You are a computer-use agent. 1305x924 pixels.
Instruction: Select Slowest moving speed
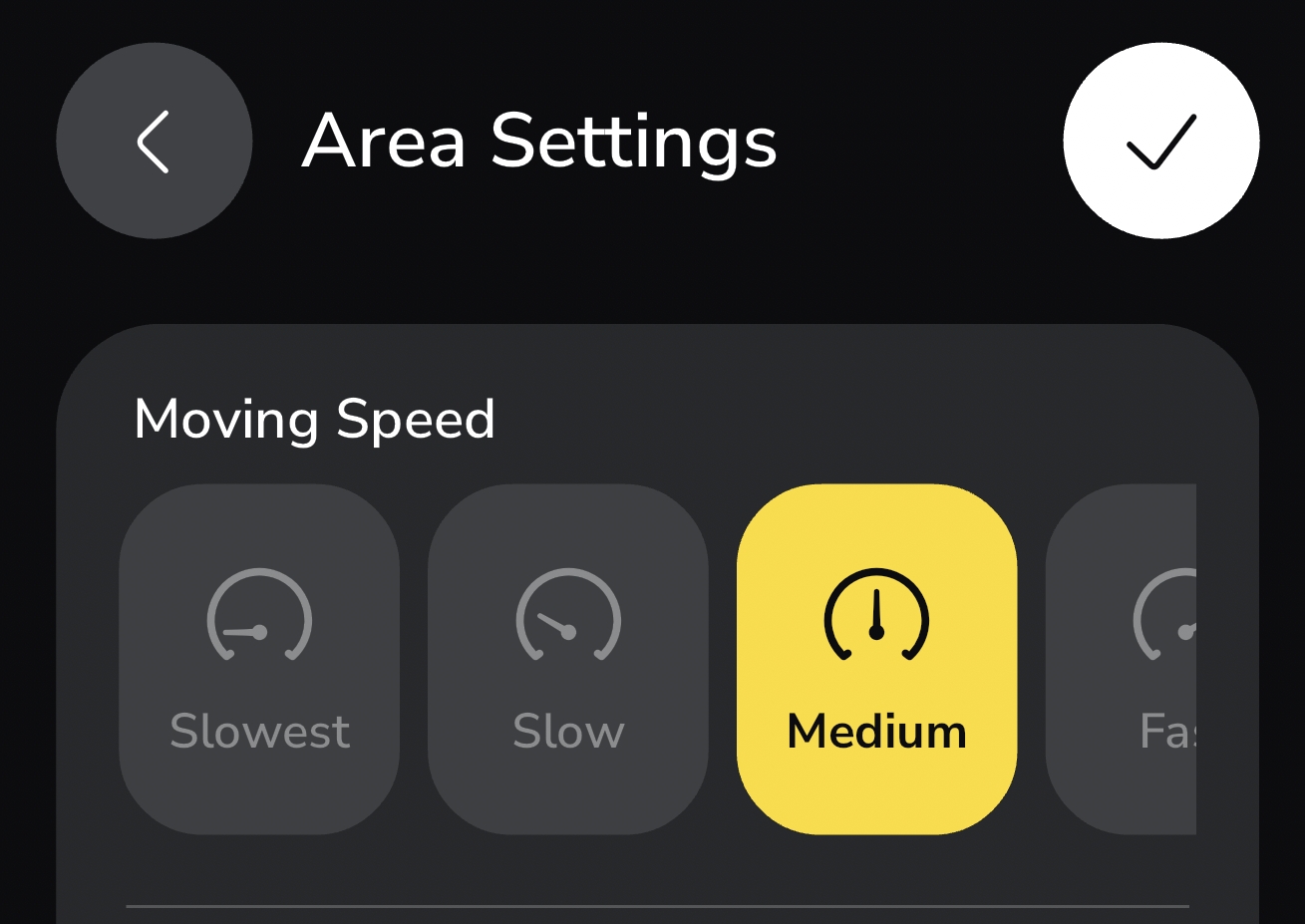coord(259,659)
